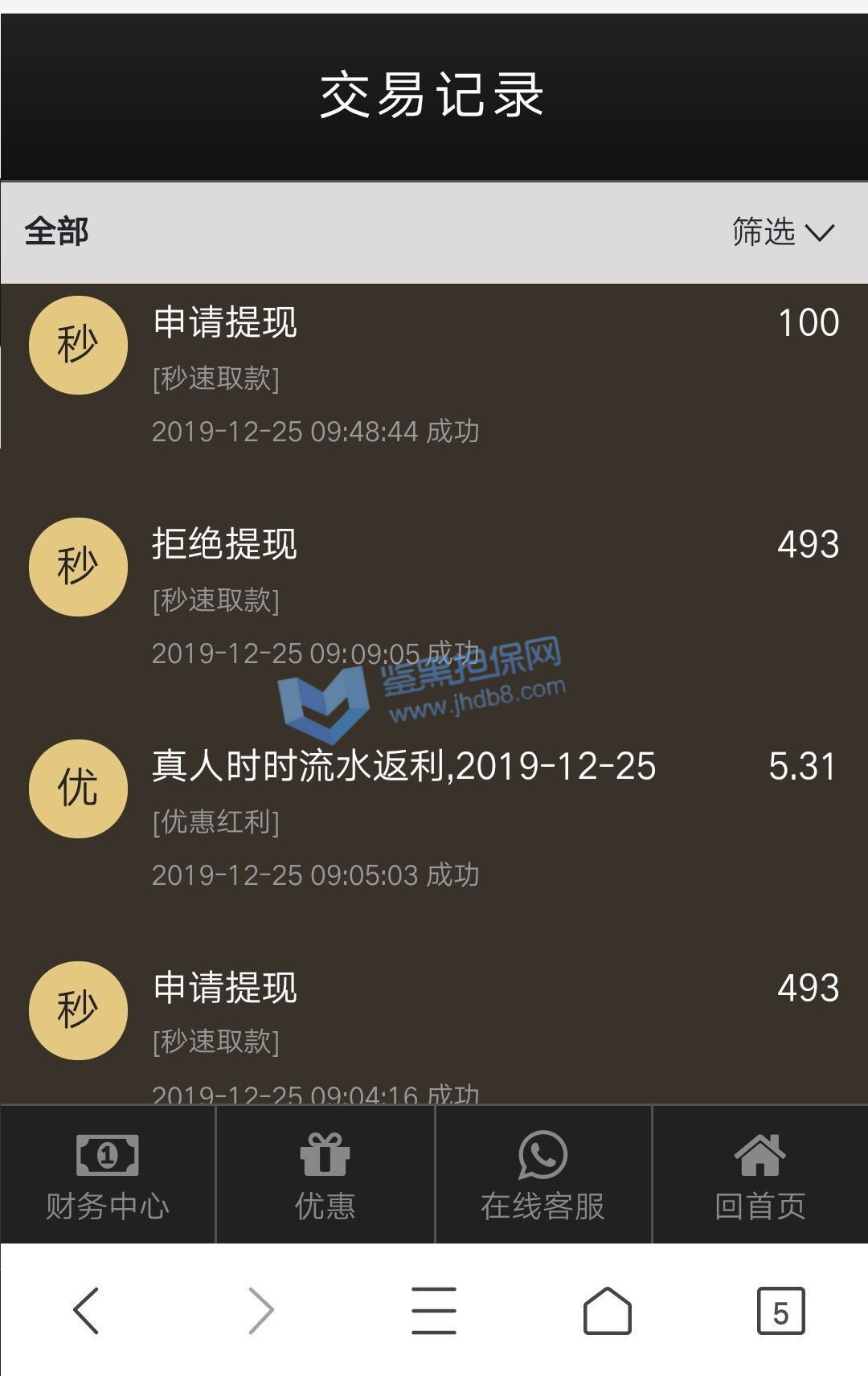View the 5 open browser tabs
Image resolution: width=868 pixels, height=1376 pixels.
[780, 1311]
